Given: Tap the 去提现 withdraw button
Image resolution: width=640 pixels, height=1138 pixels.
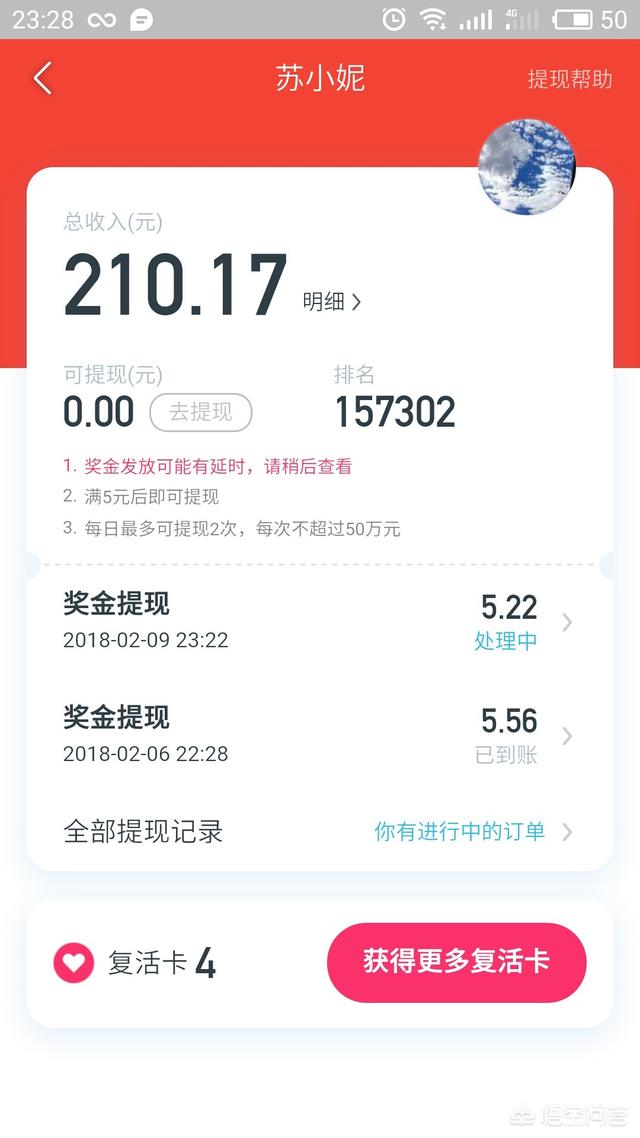Looking at the screenshot, I should coord(201,412).
